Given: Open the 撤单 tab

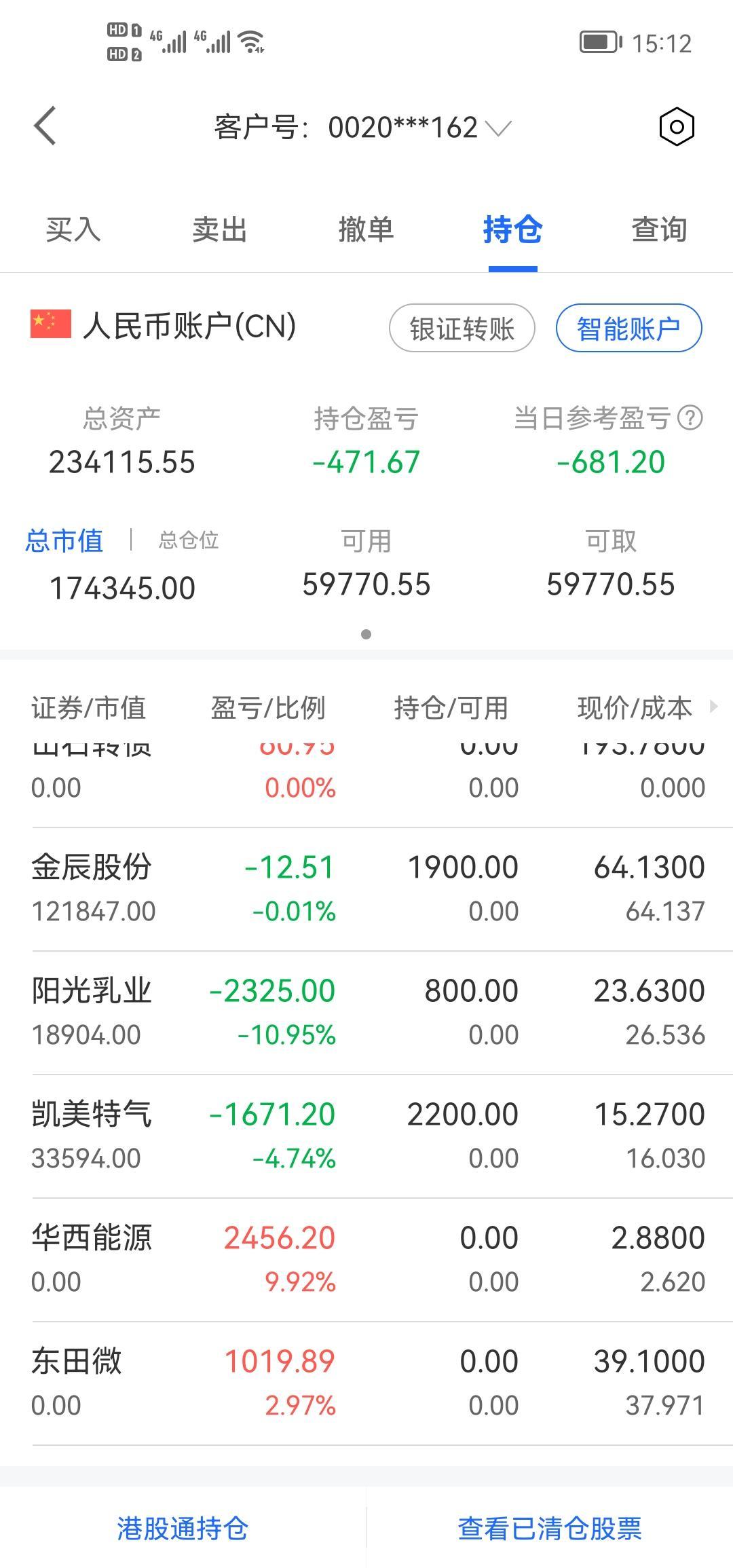Looking at the screenshot, I should [366, 229].
